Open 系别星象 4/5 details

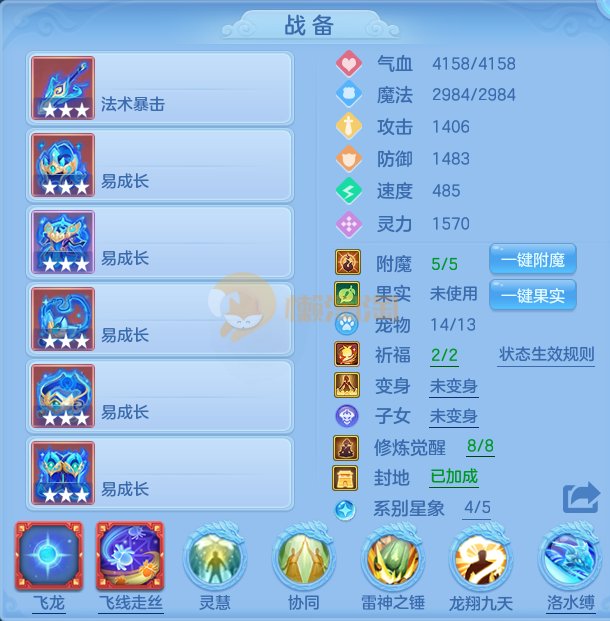click(x=477, y=508)
